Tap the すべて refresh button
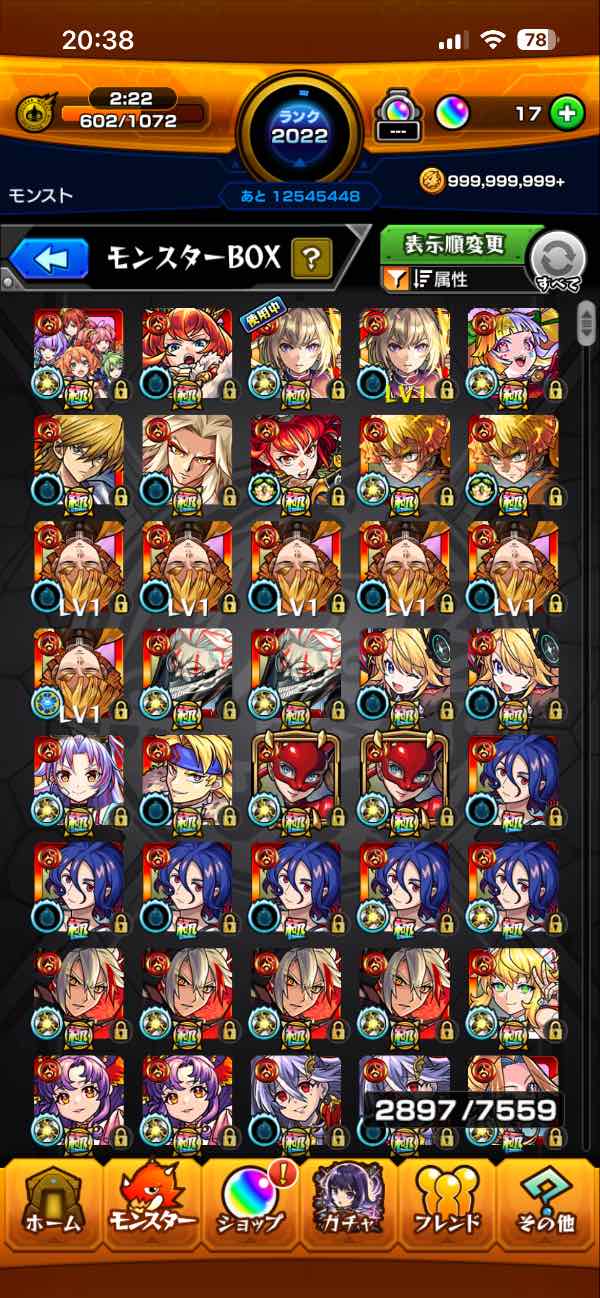 coord(557,263)
